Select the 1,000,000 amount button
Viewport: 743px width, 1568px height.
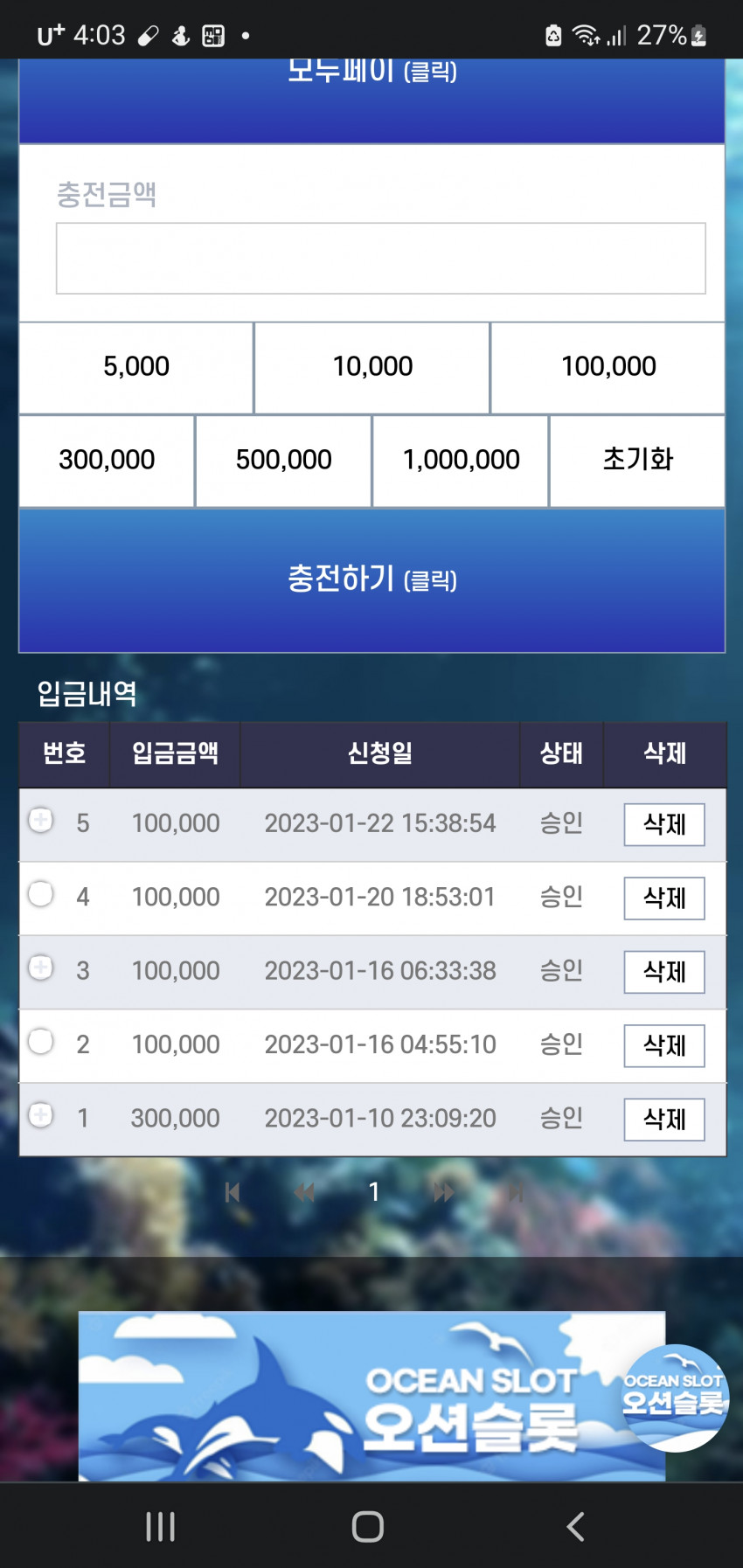[461, 461]
